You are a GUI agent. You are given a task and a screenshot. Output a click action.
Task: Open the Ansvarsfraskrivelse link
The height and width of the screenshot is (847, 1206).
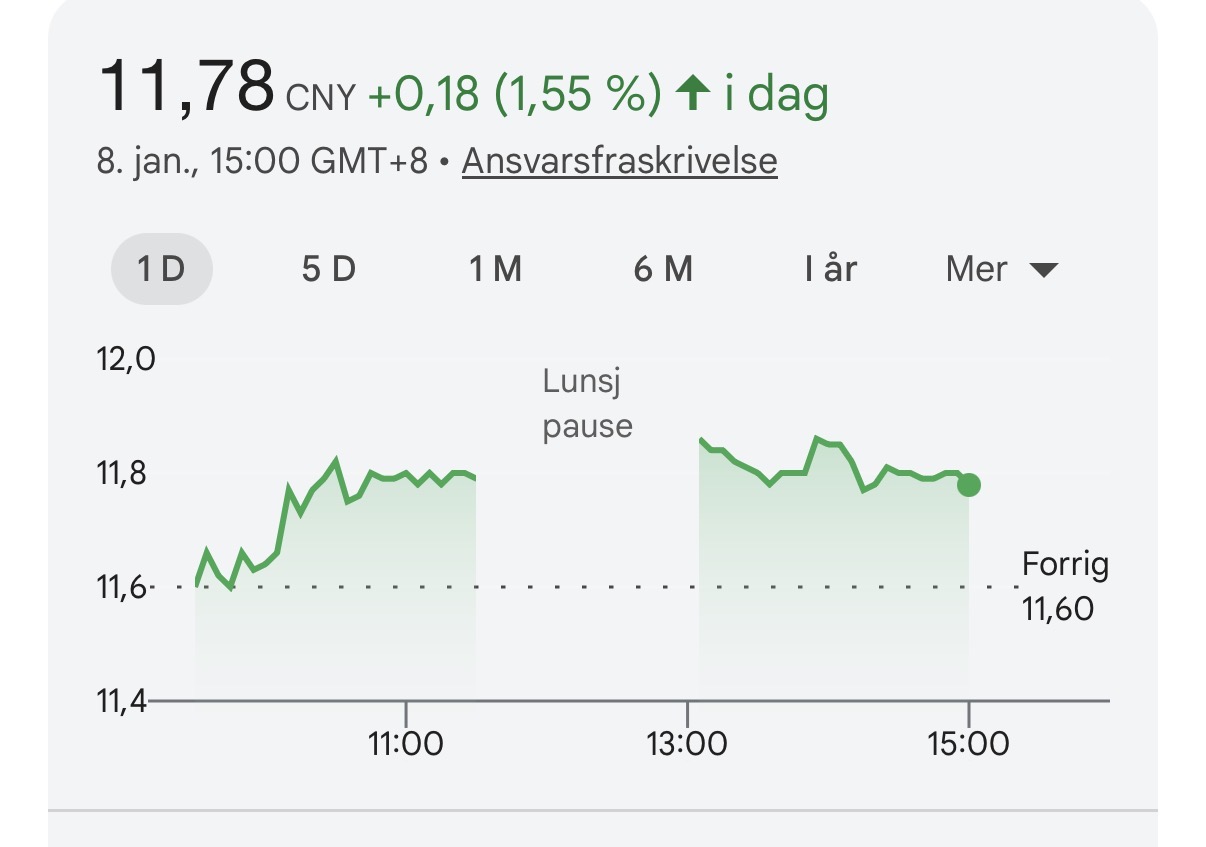(619, 161)
